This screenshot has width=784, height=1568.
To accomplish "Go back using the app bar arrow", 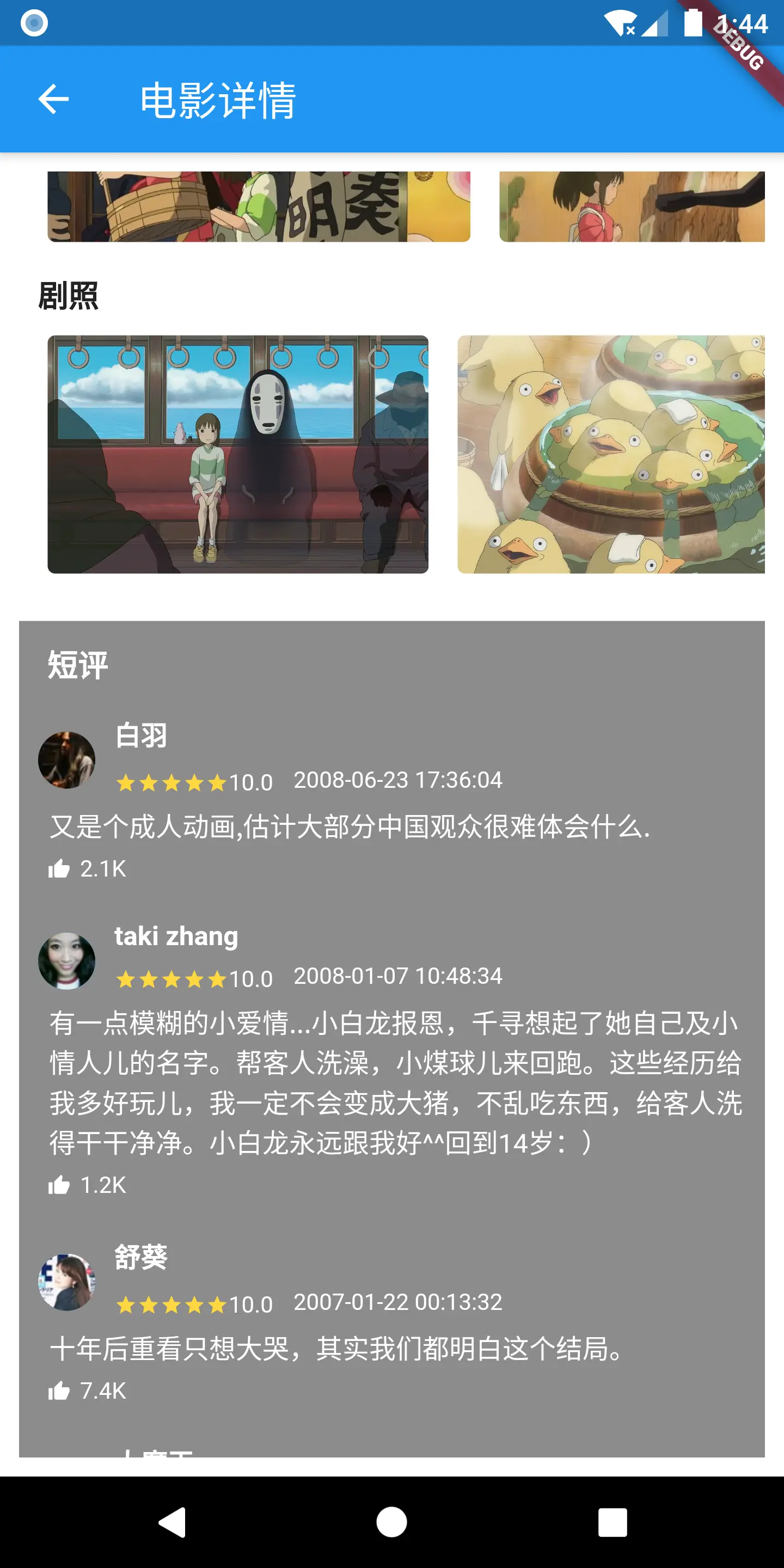I will click(53, 99).
